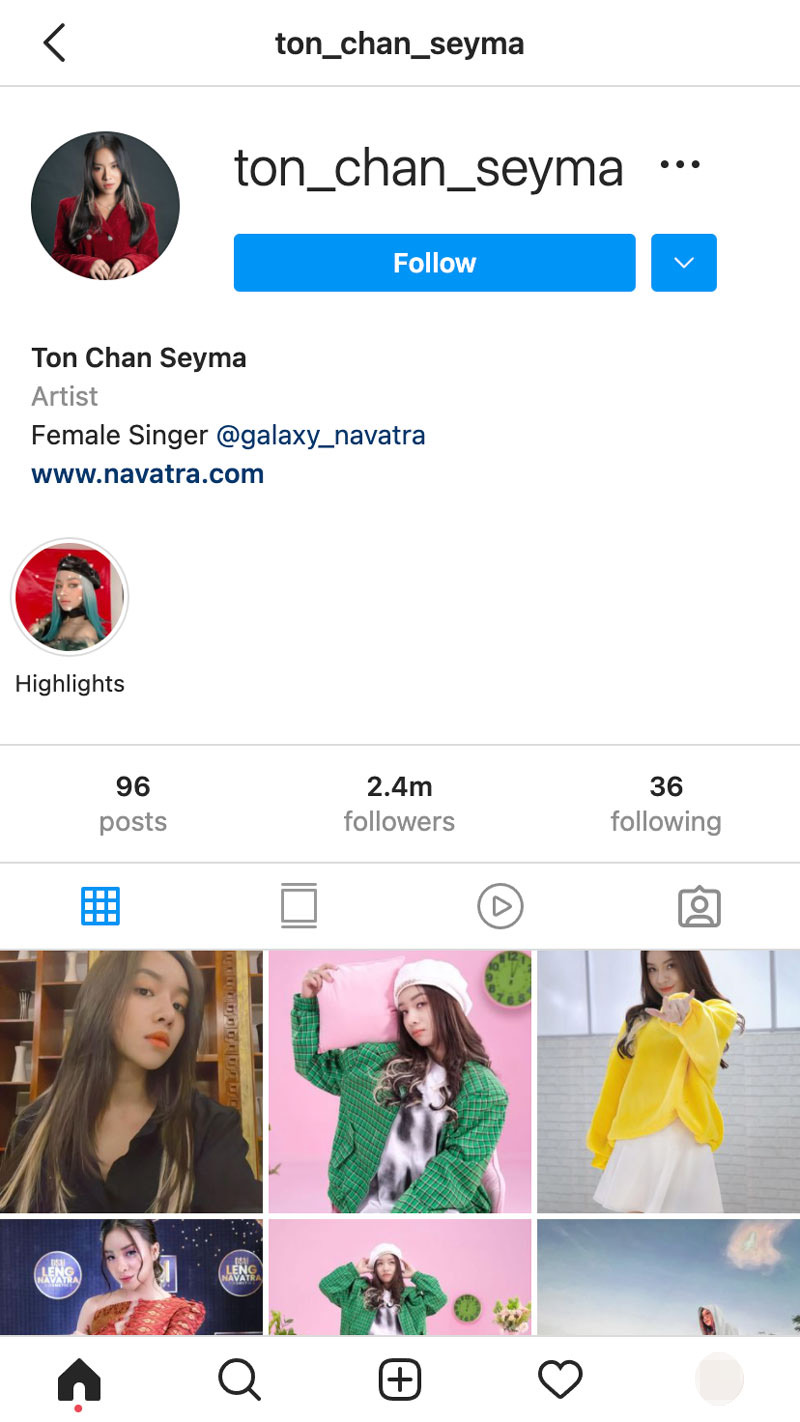Open the Highlights story

pos(70,598)
